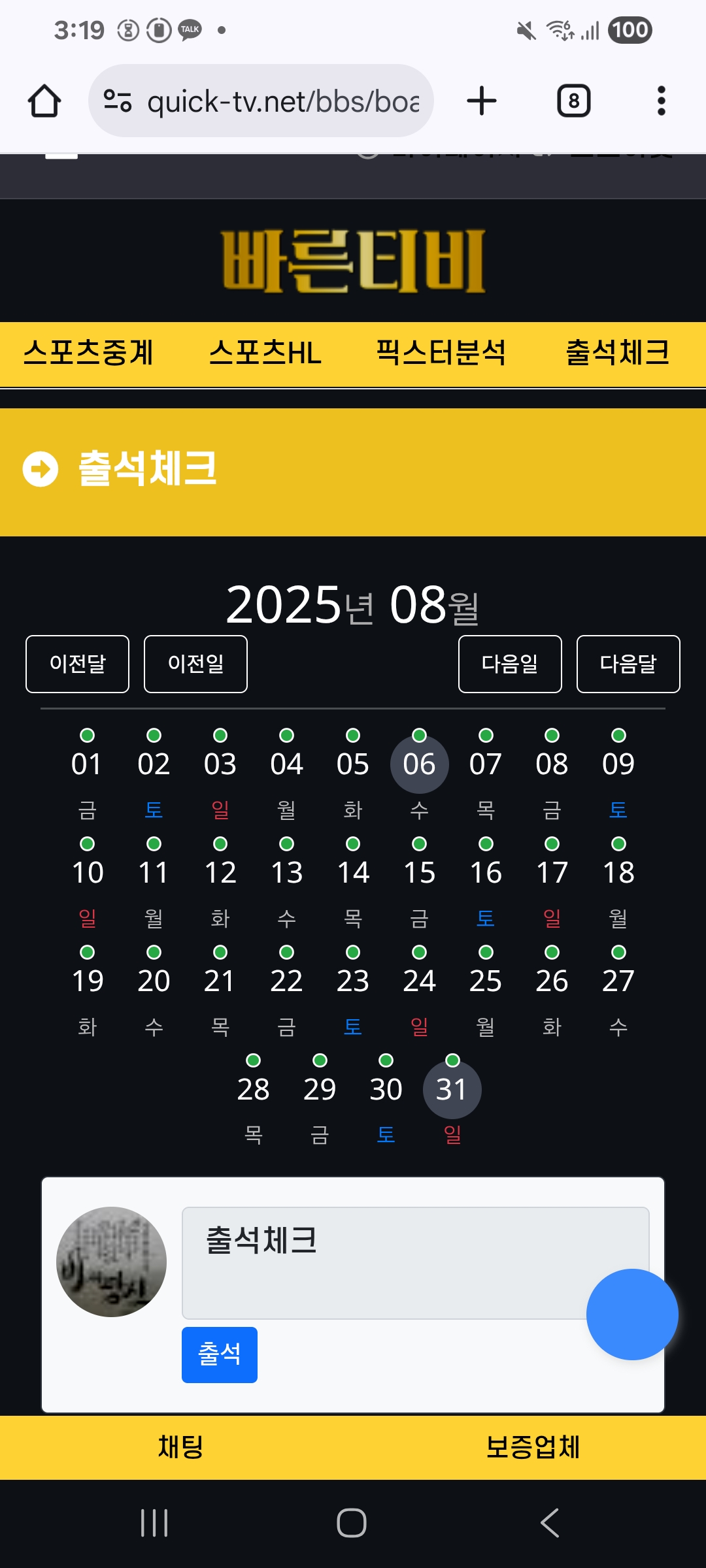Open a new browser tab
Screen dimensions: 706x1568
482,101
